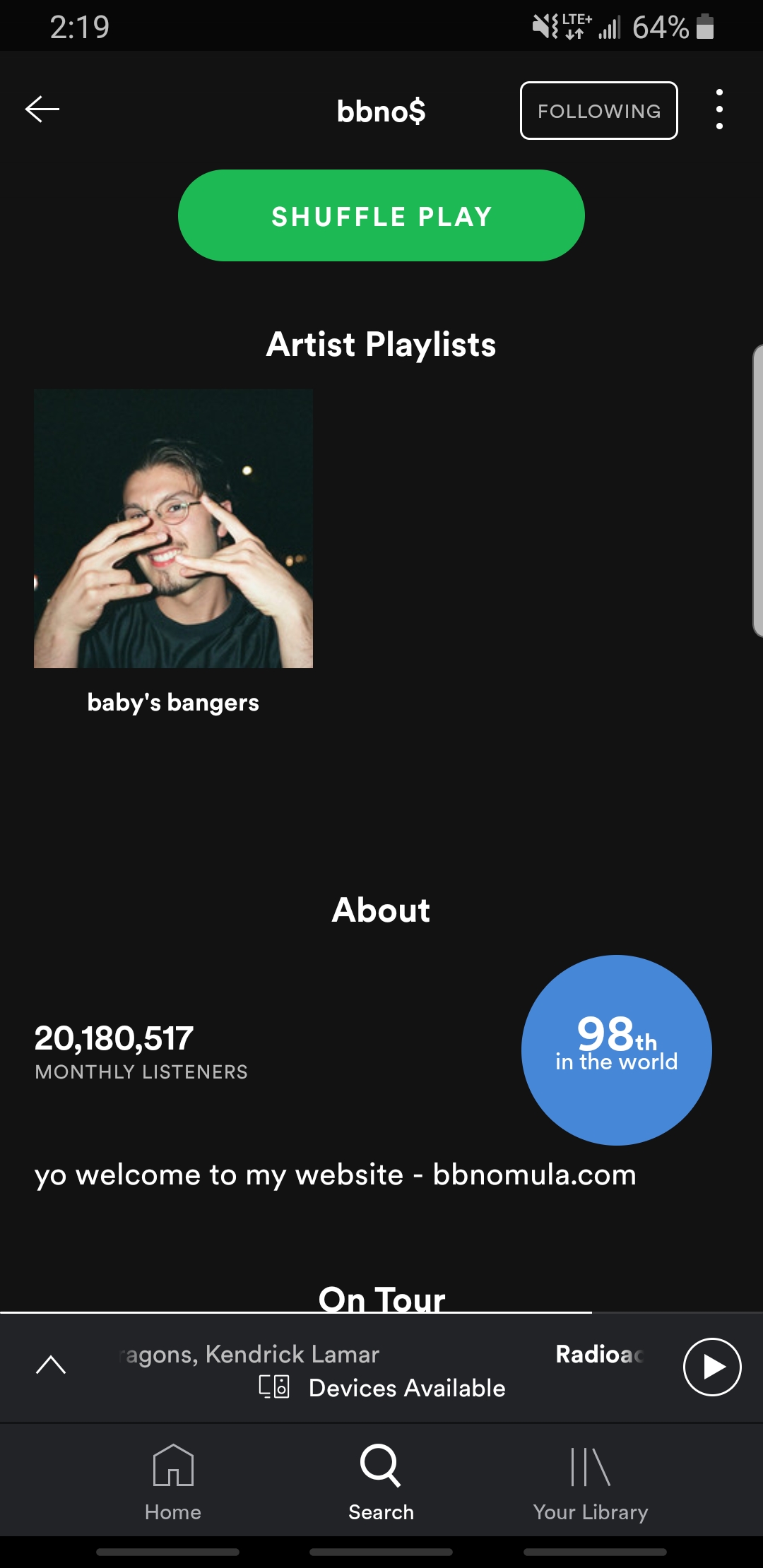Play the current track in mini player
Image resolution: width=763 pixels, height=1568 pixels.
pyautogui.click(x=711, y=1367)
